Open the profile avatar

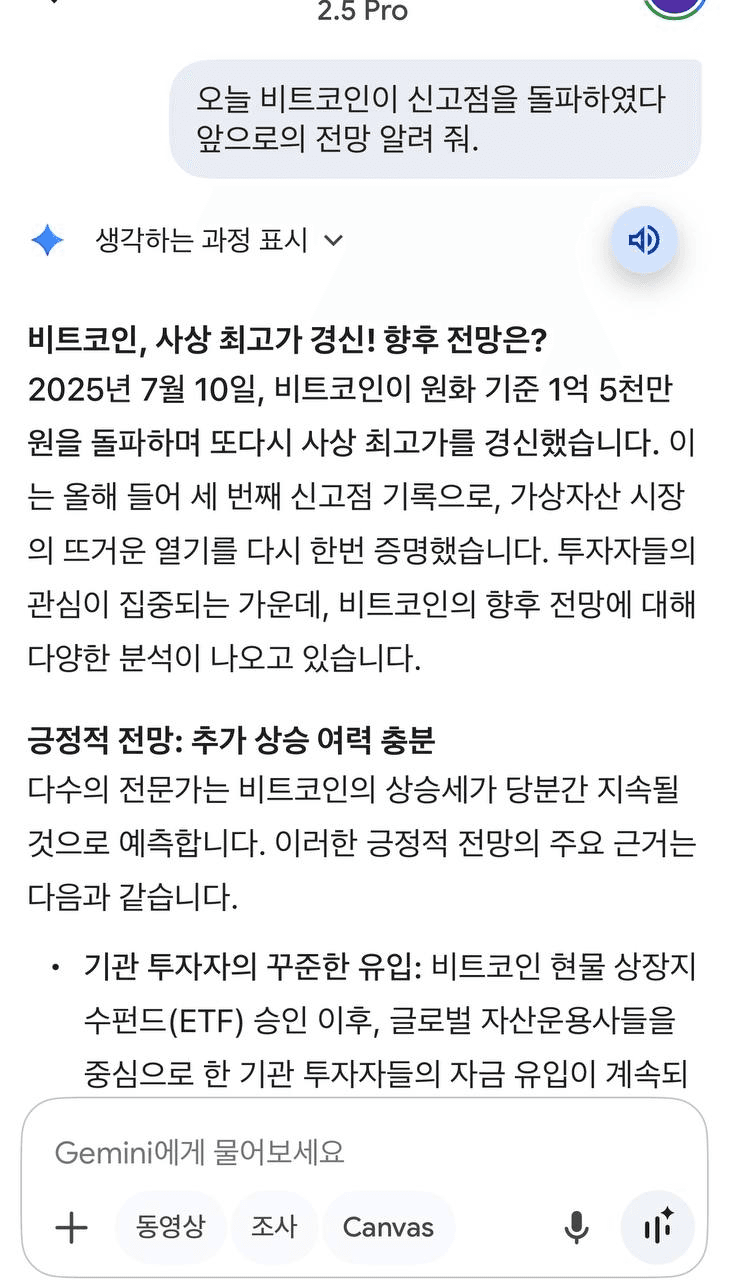click(x=675, y=6)
